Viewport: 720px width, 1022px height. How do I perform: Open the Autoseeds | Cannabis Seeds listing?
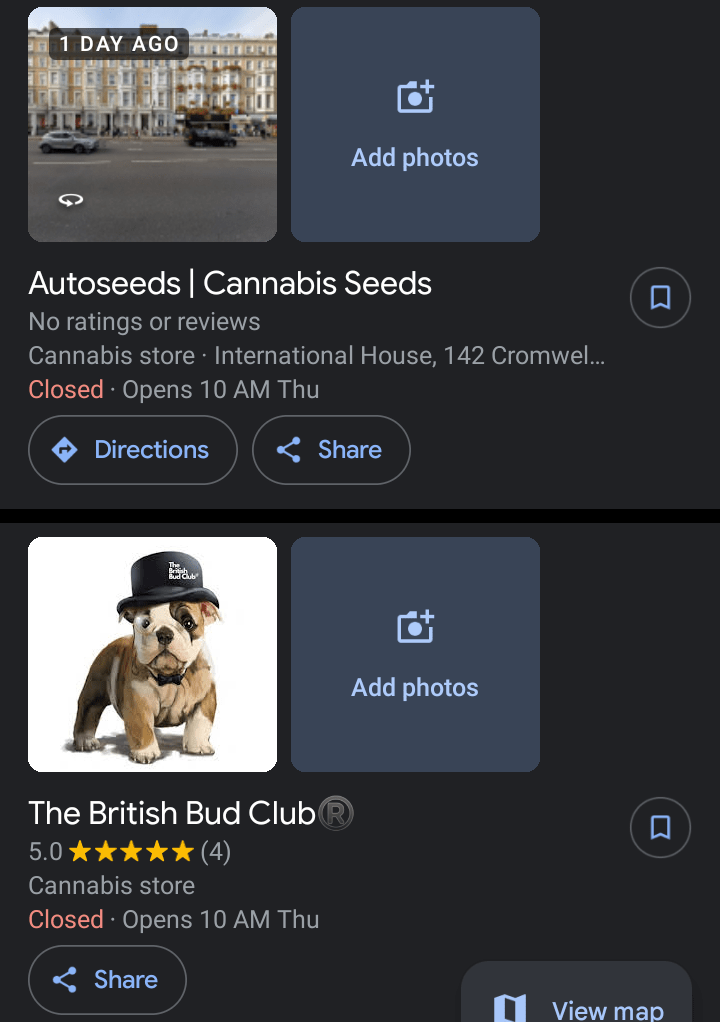click(x=230, y=284)
